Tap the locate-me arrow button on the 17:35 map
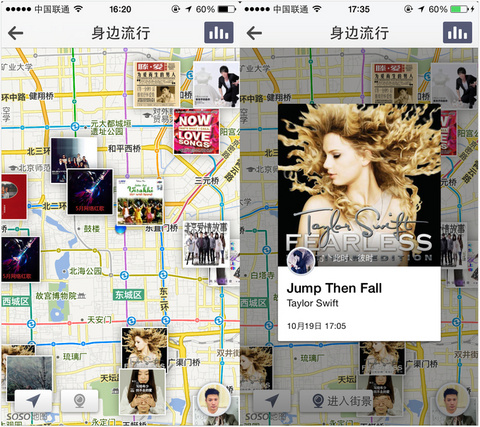This screenshot has height=427, width=480. tap(272, 401)
